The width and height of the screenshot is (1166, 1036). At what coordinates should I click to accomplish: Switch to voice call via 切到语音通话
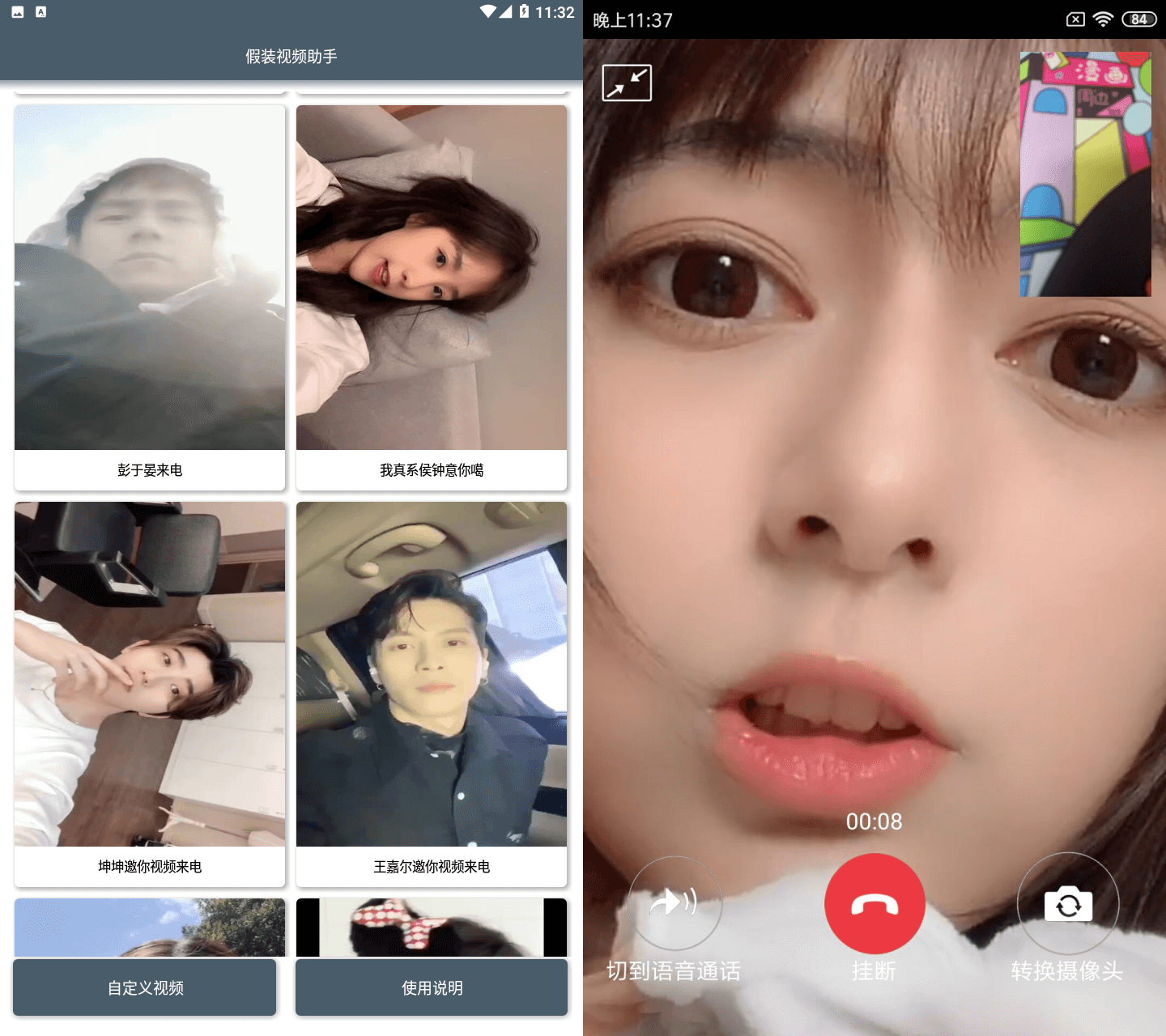(674, 902)
